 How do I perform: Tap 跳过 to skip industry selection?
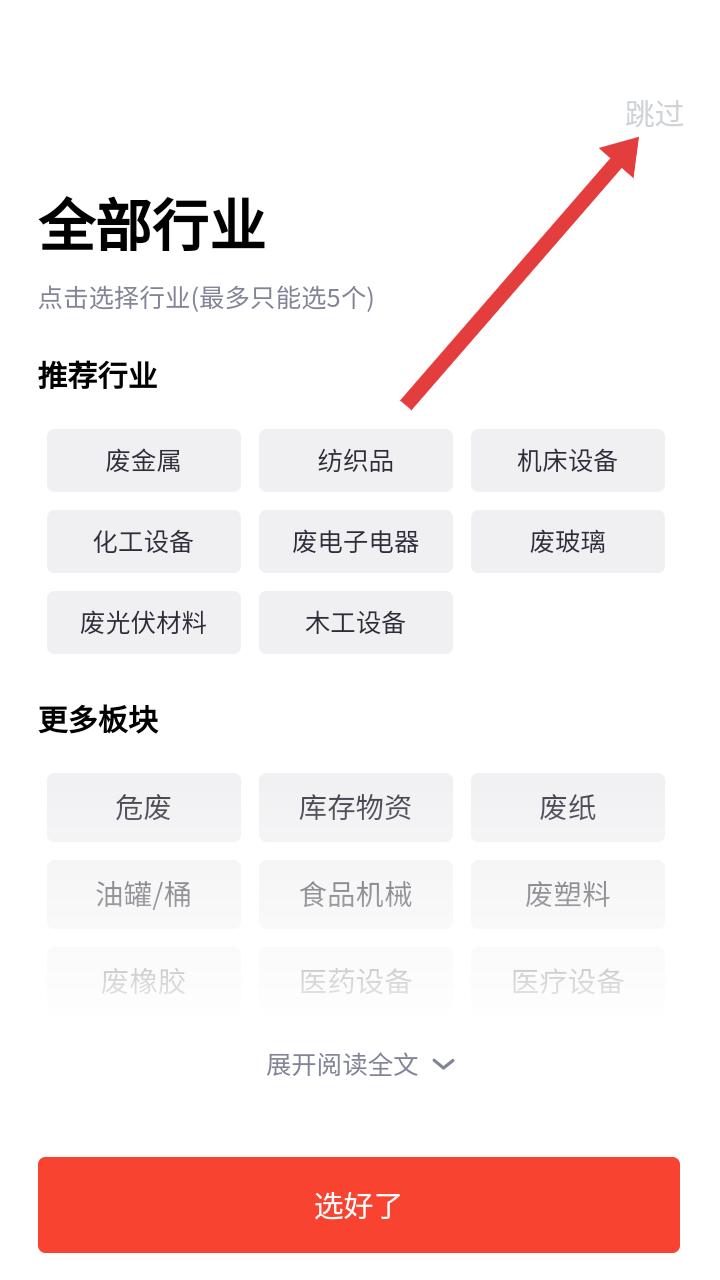point(654,114)
